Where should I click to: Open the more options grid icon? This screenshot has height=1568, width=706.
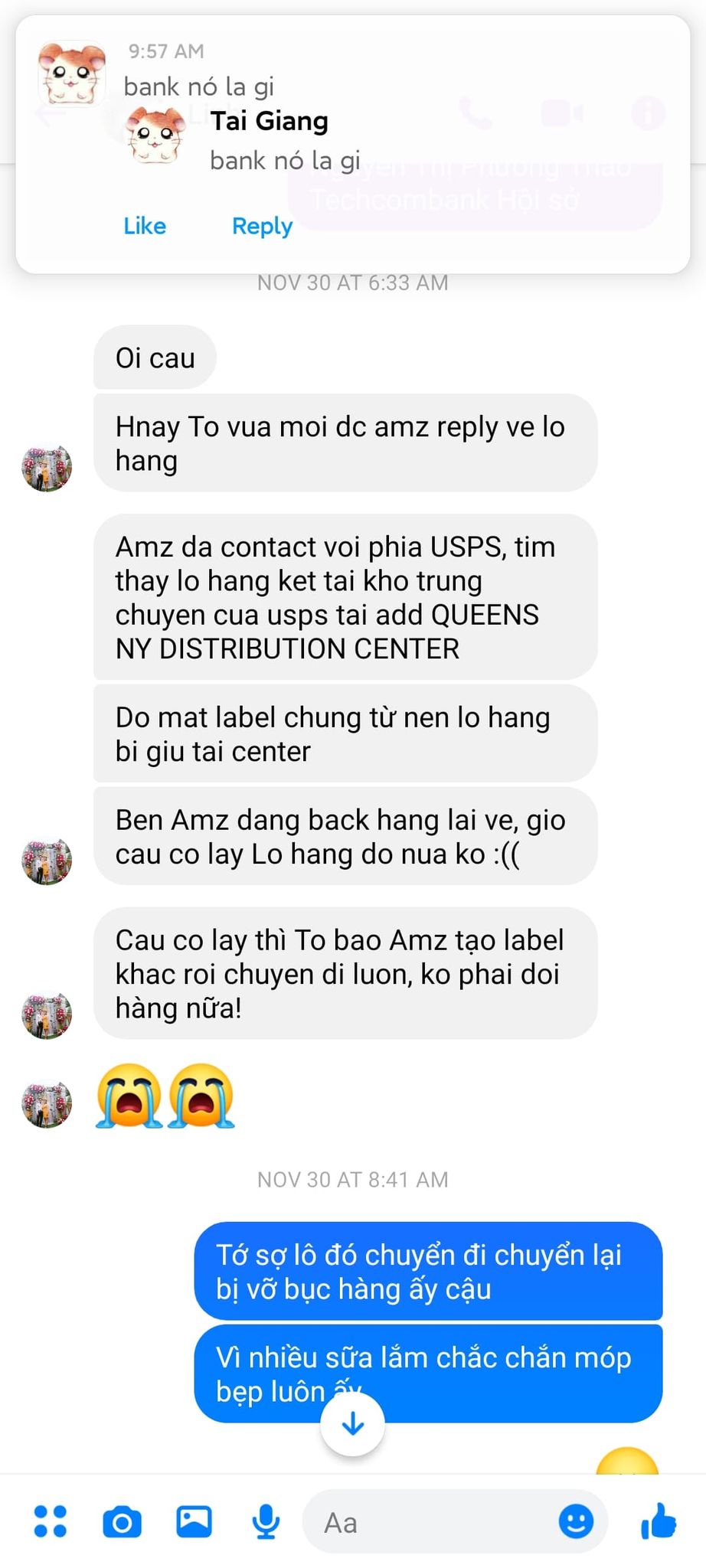pos(51,1521)
